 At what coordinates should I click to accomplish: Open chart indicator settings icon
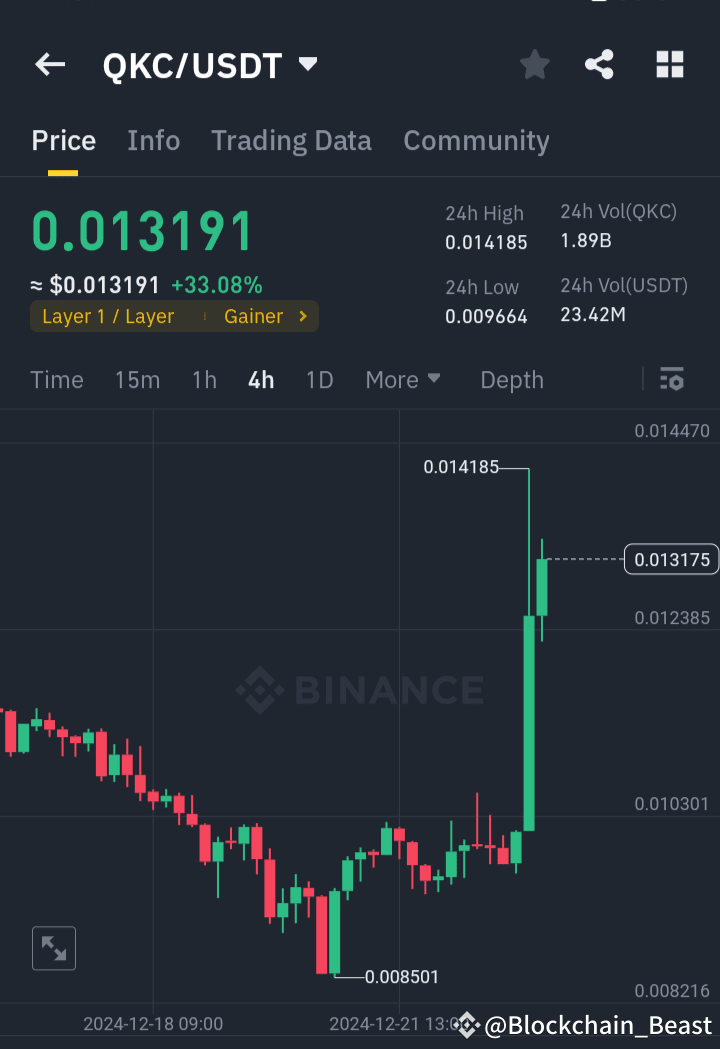click(671, 379)
